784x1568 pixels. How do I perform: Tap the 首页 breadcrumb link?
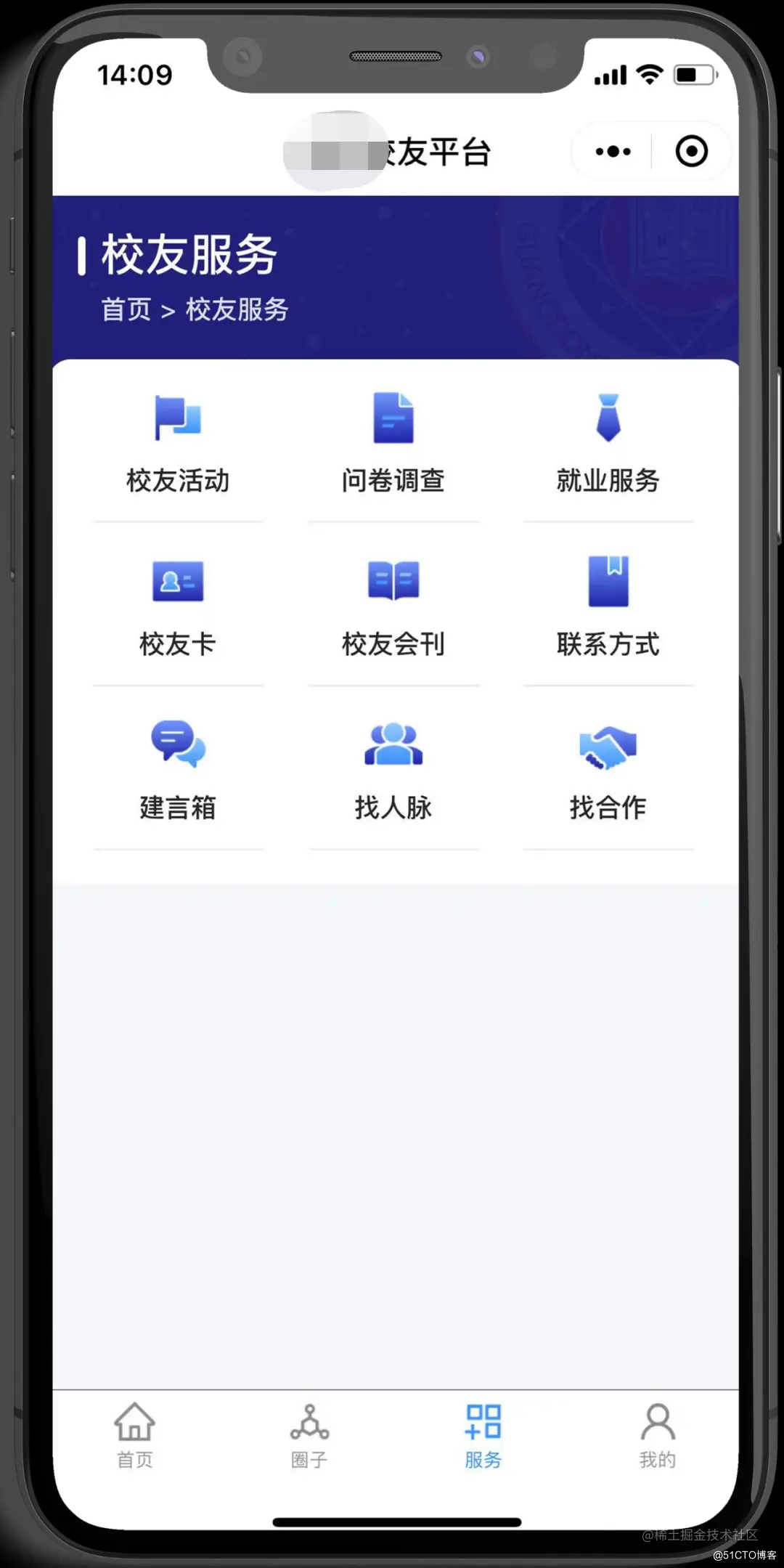126,310
